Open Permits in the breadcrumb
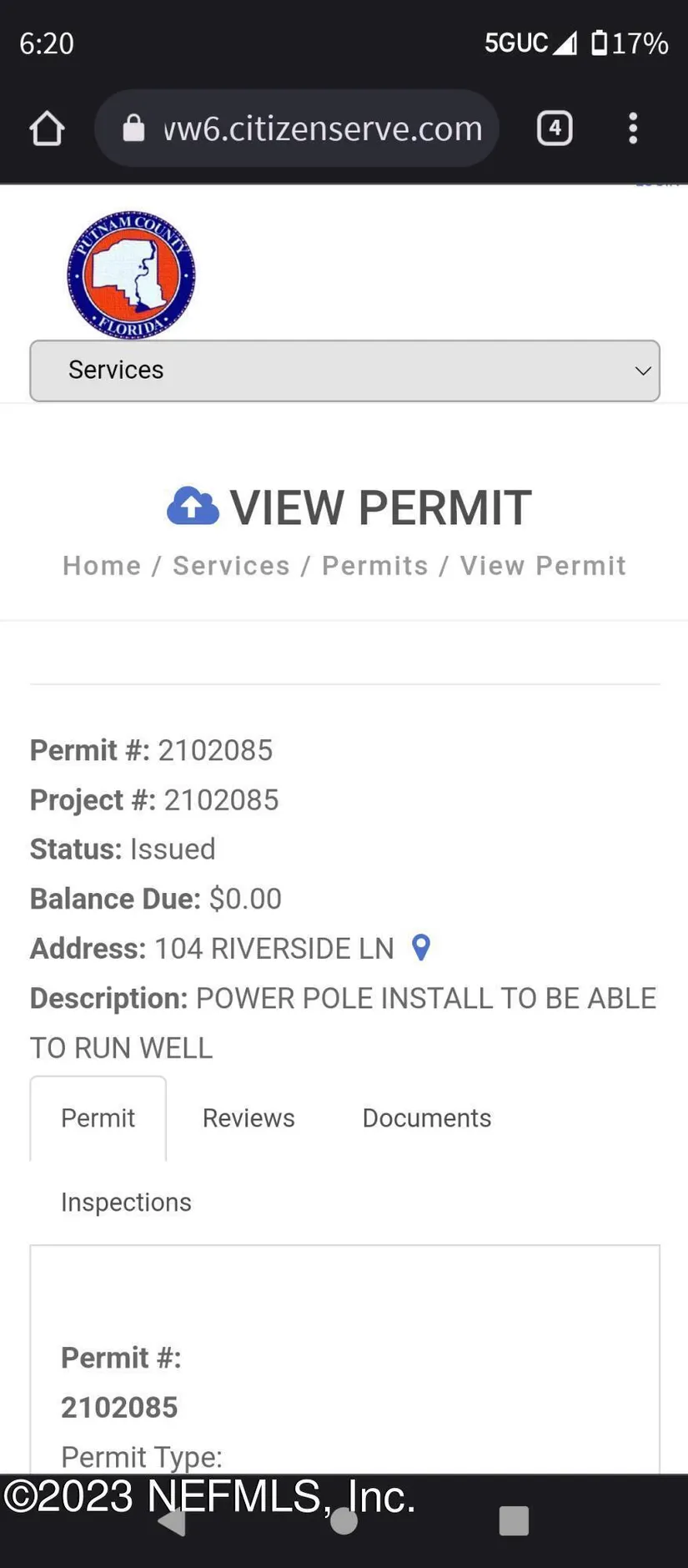Image resolution: width=688 pixels, height=1568 pixels. [x=375, y=566]
